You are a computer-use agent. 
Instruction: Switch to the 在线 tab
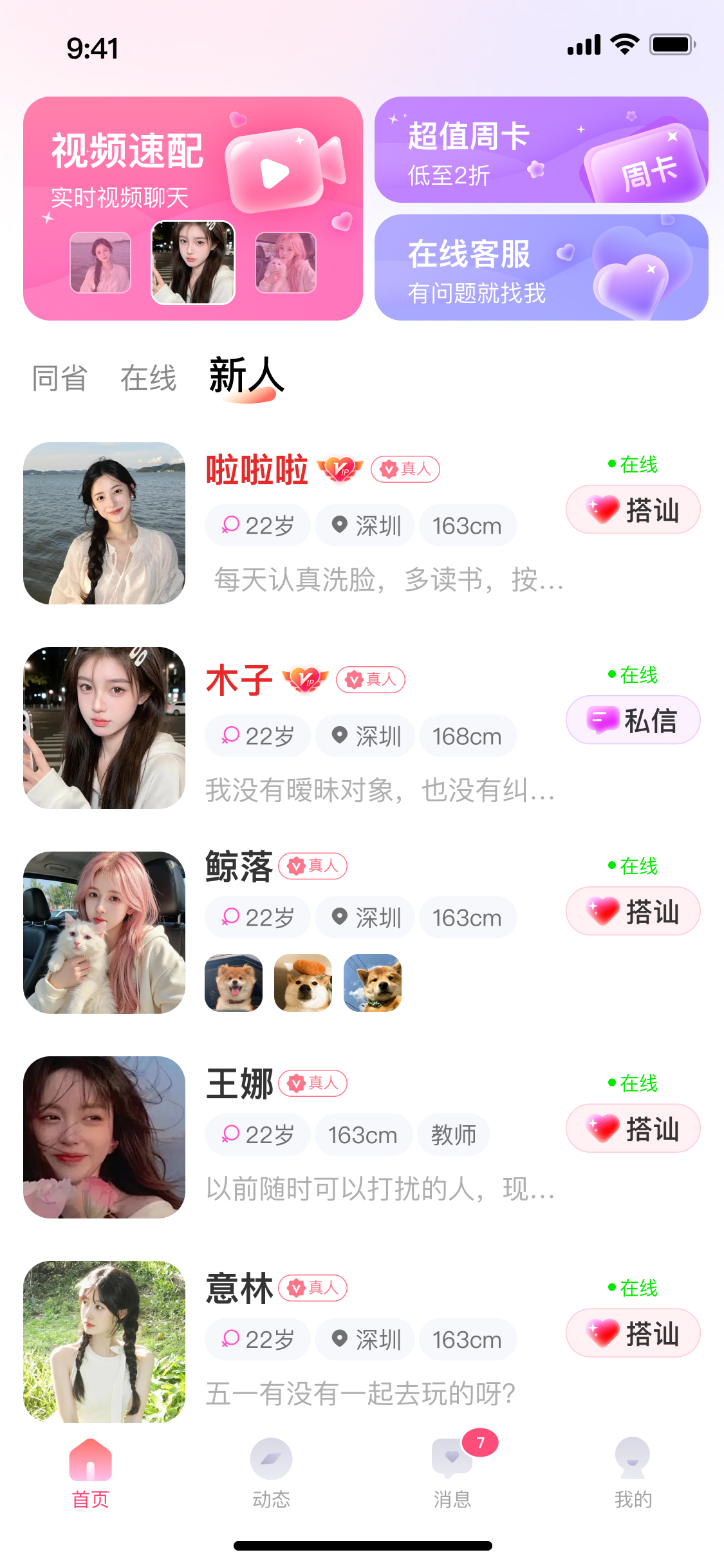pyautogui.click(x=148, y=378)
